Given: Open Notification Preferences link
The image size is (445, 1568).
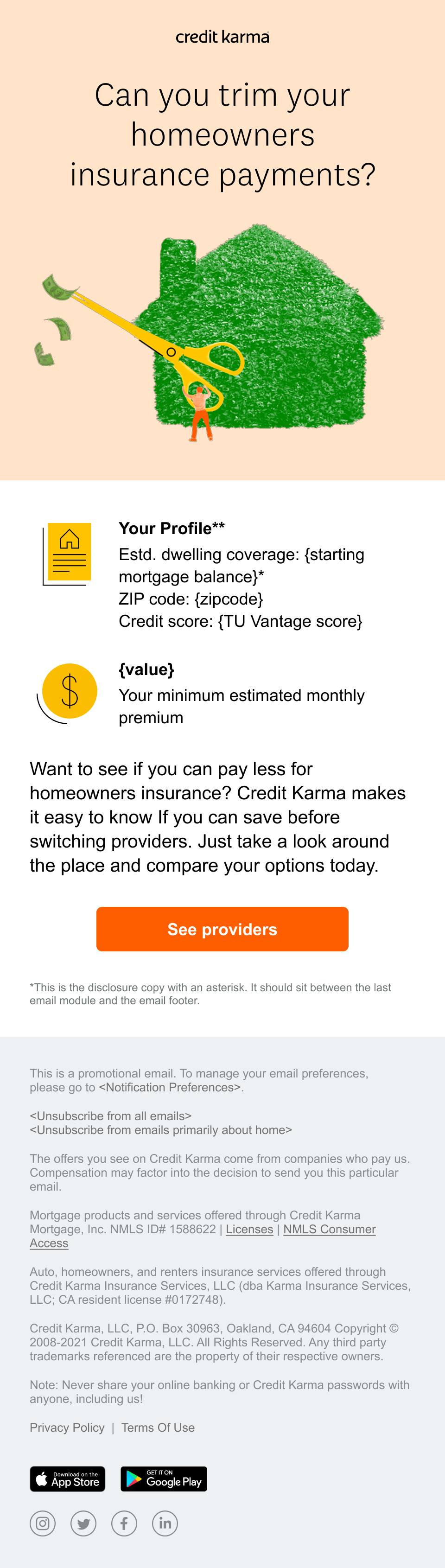Looking at the screenshot, I should pos(171,1087).
